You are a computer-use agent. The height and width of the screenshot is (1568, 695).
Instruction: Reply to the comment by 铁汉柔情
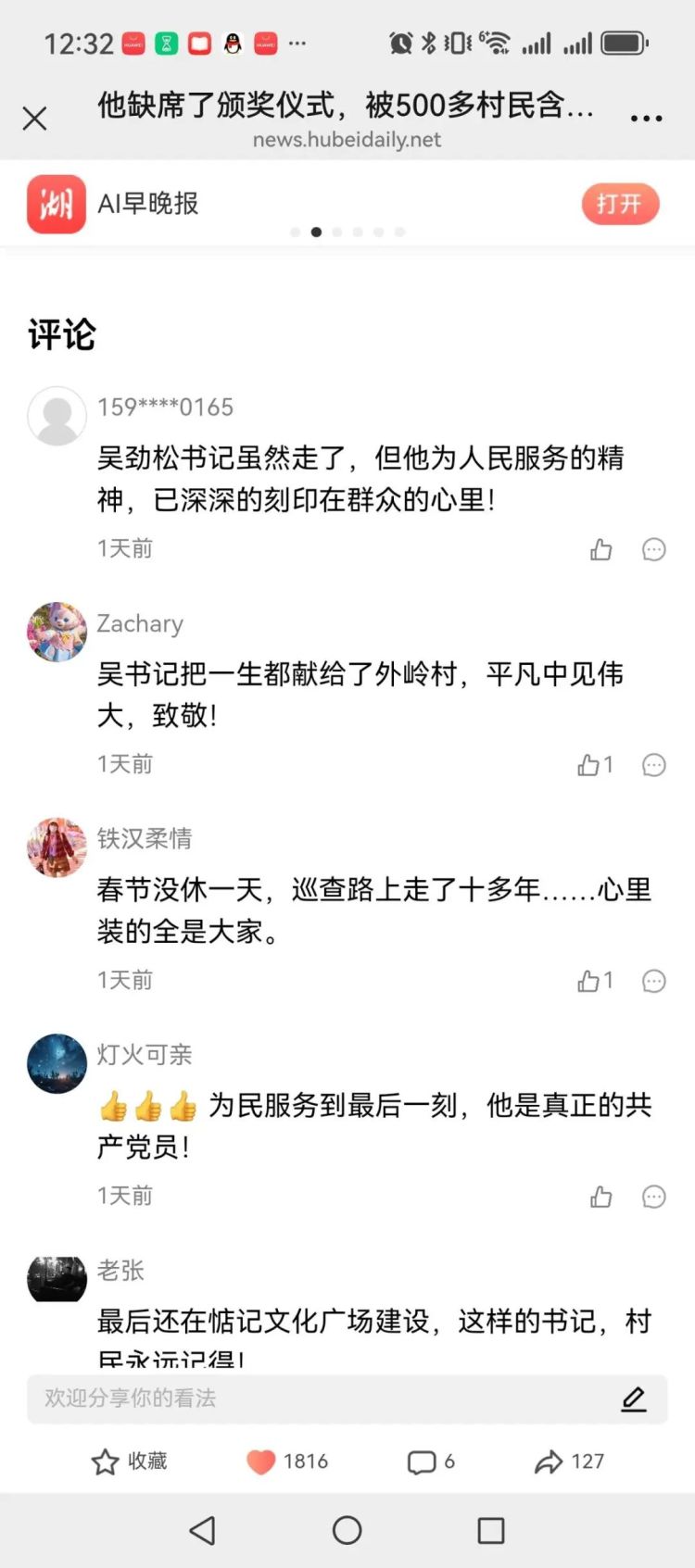coord(654,981)
